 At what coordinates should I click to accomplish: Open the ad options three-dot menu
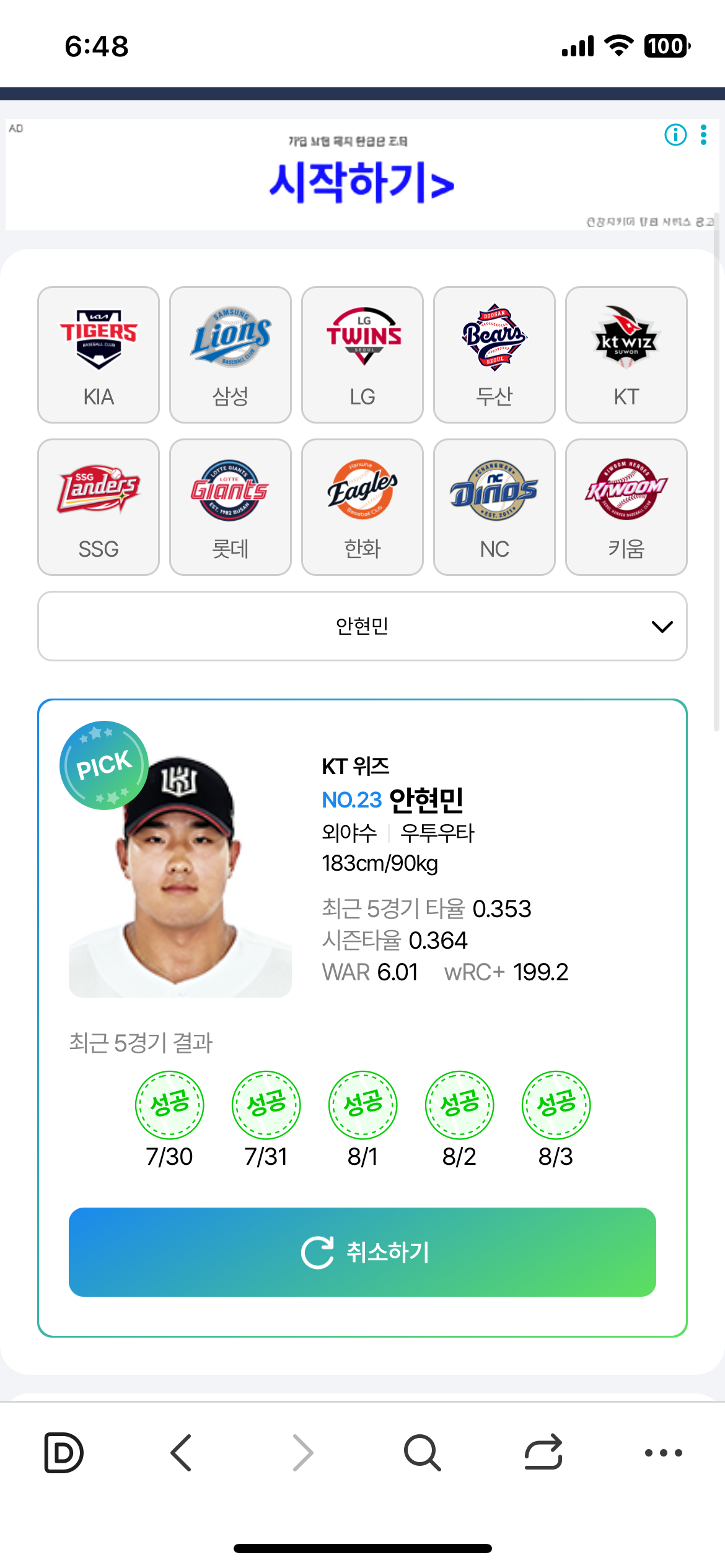coord(703,134)
